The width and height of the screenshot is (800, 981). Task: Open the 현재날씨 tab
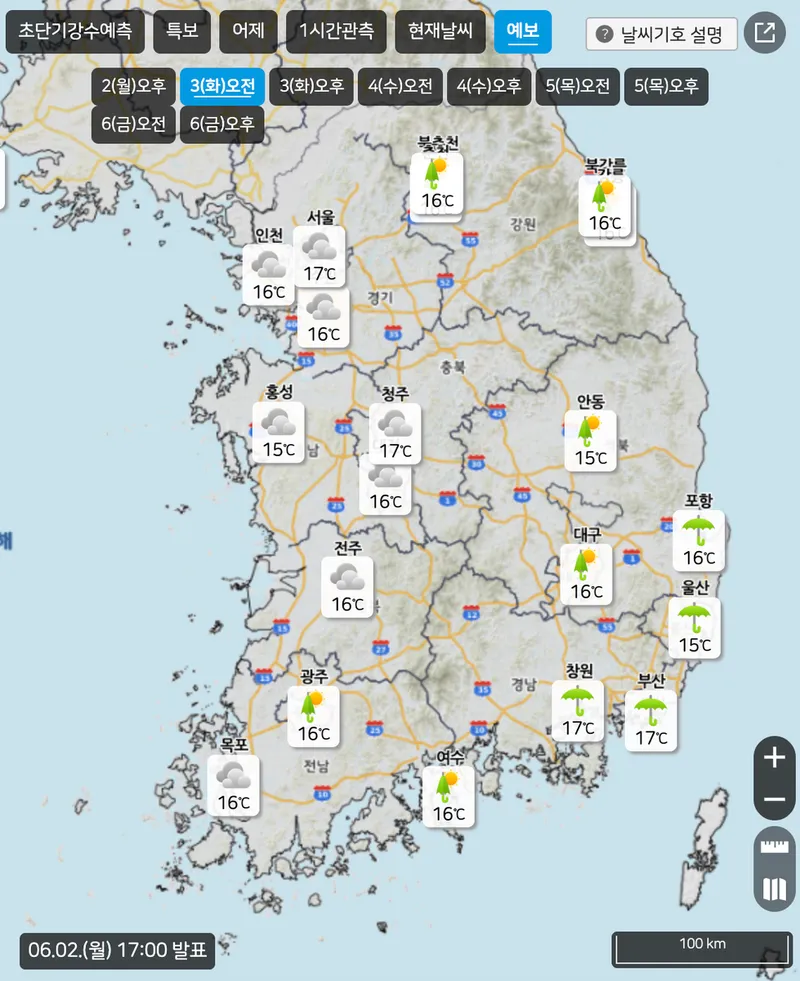440,31
